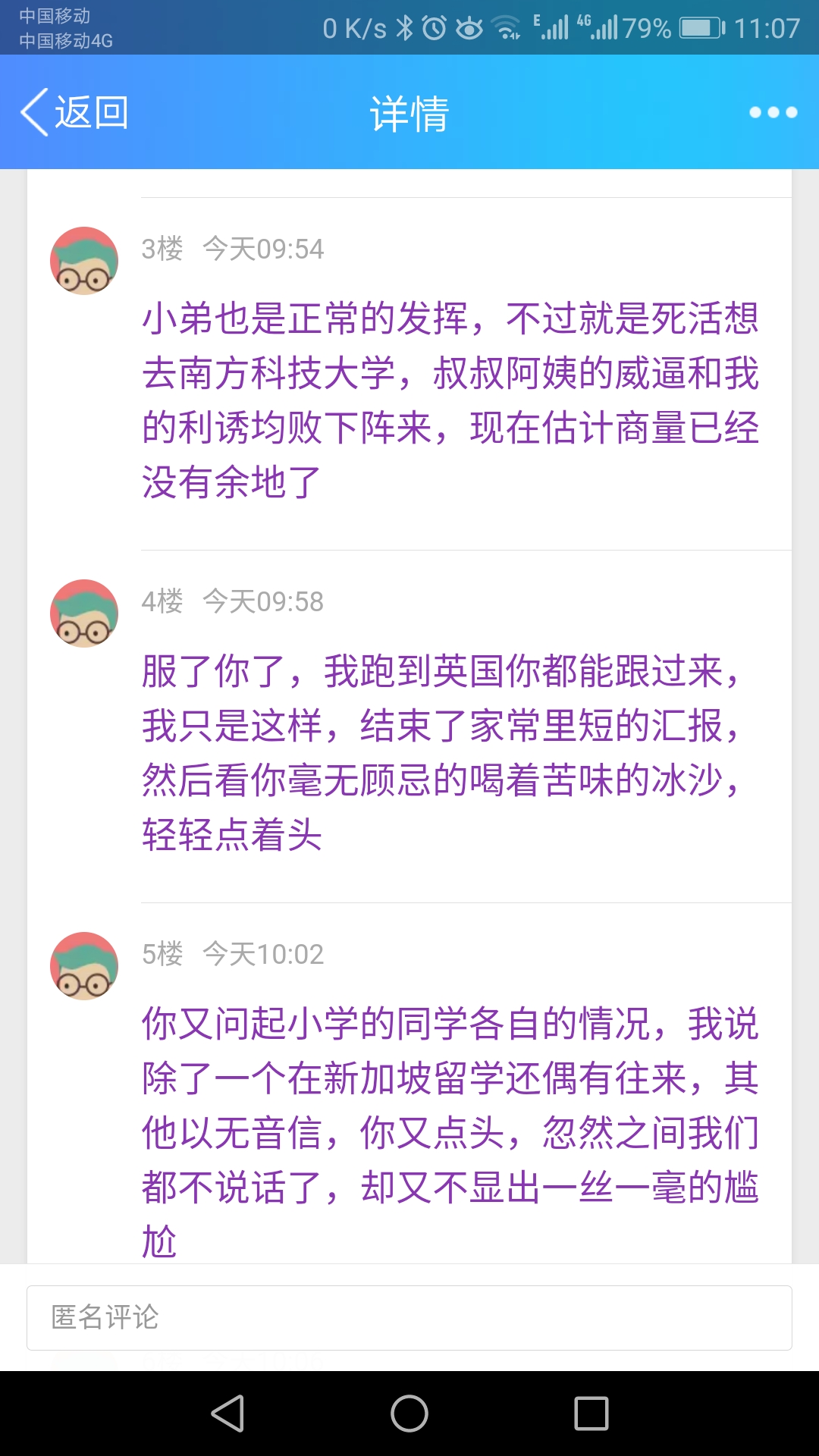The width and height of the screenshot is (819, 1456).
Task: Go to the system home screen
Action: [x=409, y=1414]
